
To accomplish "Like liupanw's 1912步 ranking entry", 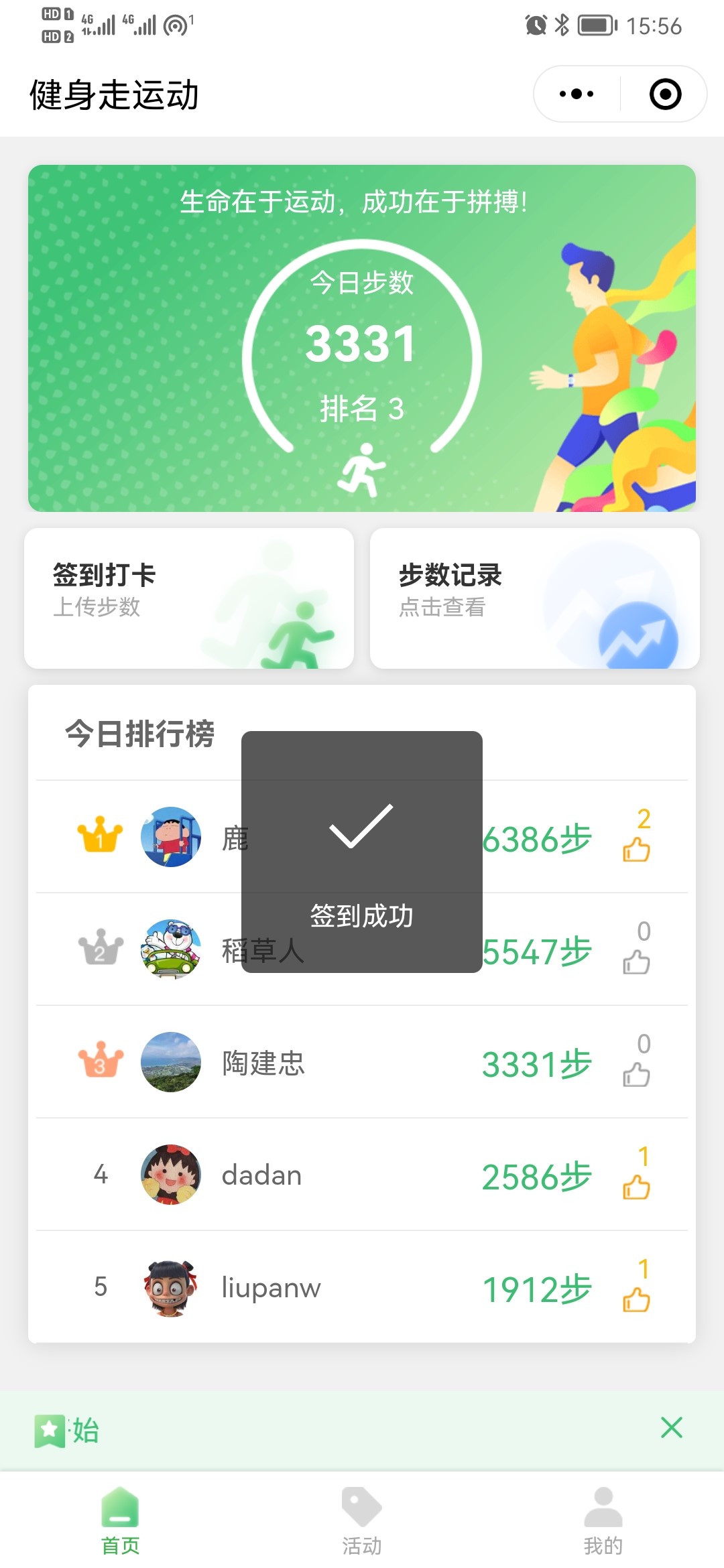I will tap(636, 1299).
